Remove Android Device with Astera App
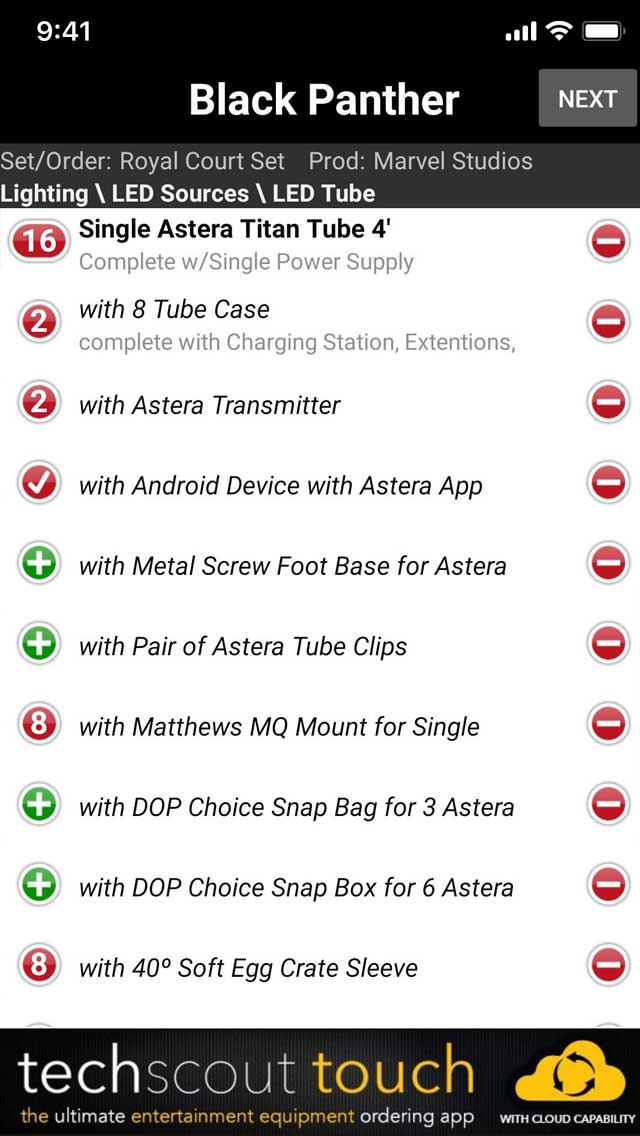The width and height of the screenshot is (640, 1136). 608,483
